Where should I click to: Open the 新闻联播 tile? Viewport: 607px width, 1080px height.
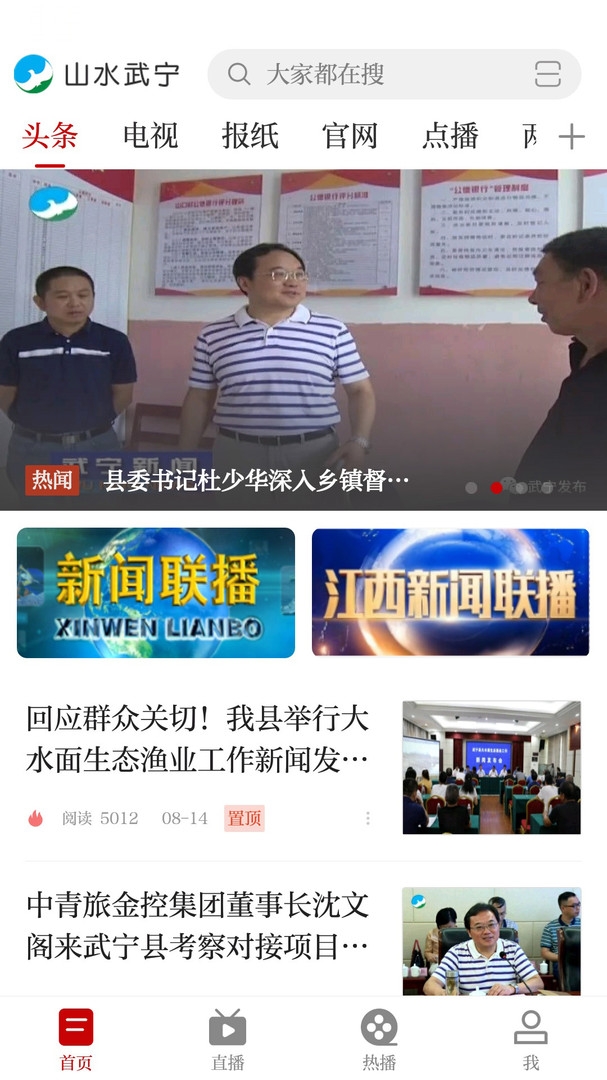coord(156,592)
